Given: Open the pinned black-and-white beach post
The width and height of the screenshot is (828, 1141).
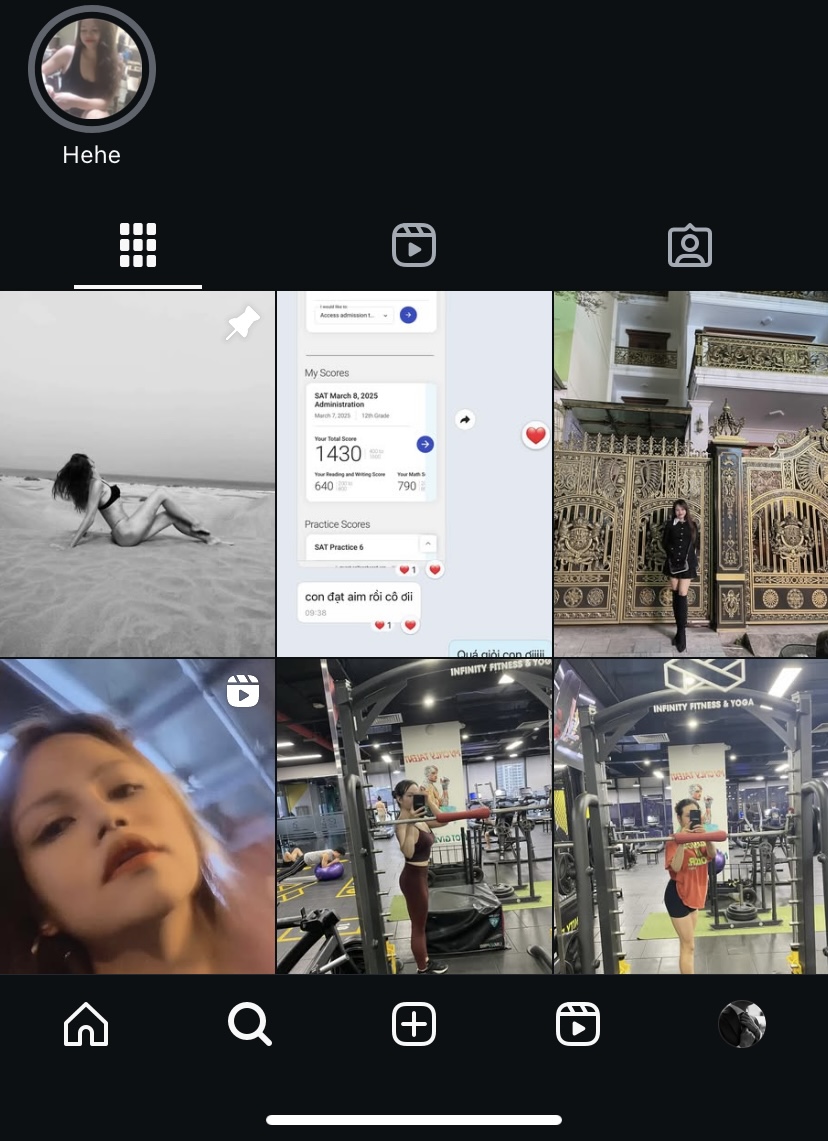Looking at the screenshot, I should 137,474.
